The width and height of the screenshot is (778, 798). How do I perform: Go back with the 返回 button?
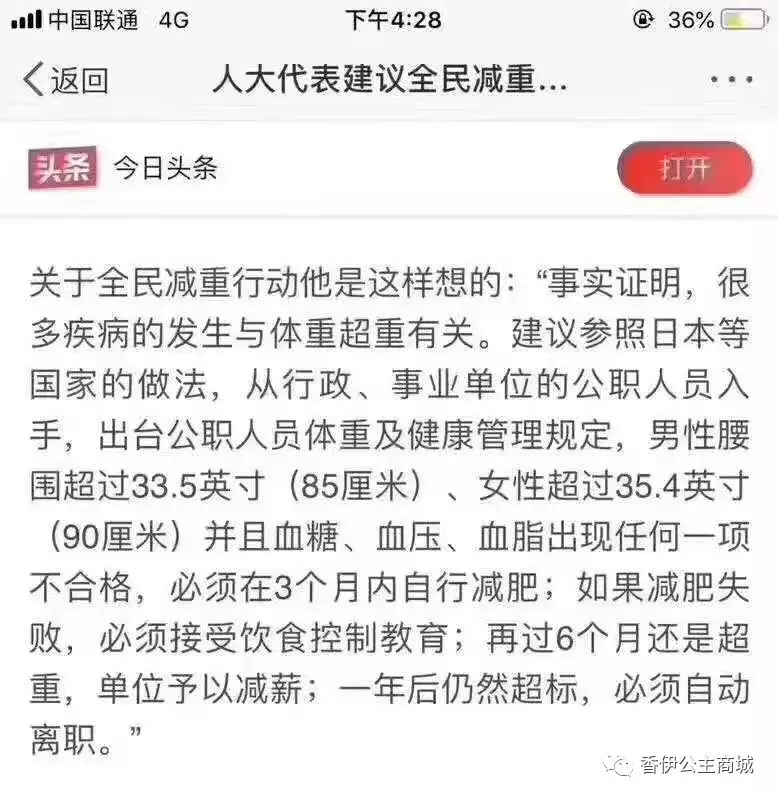(x=66, y=80)
